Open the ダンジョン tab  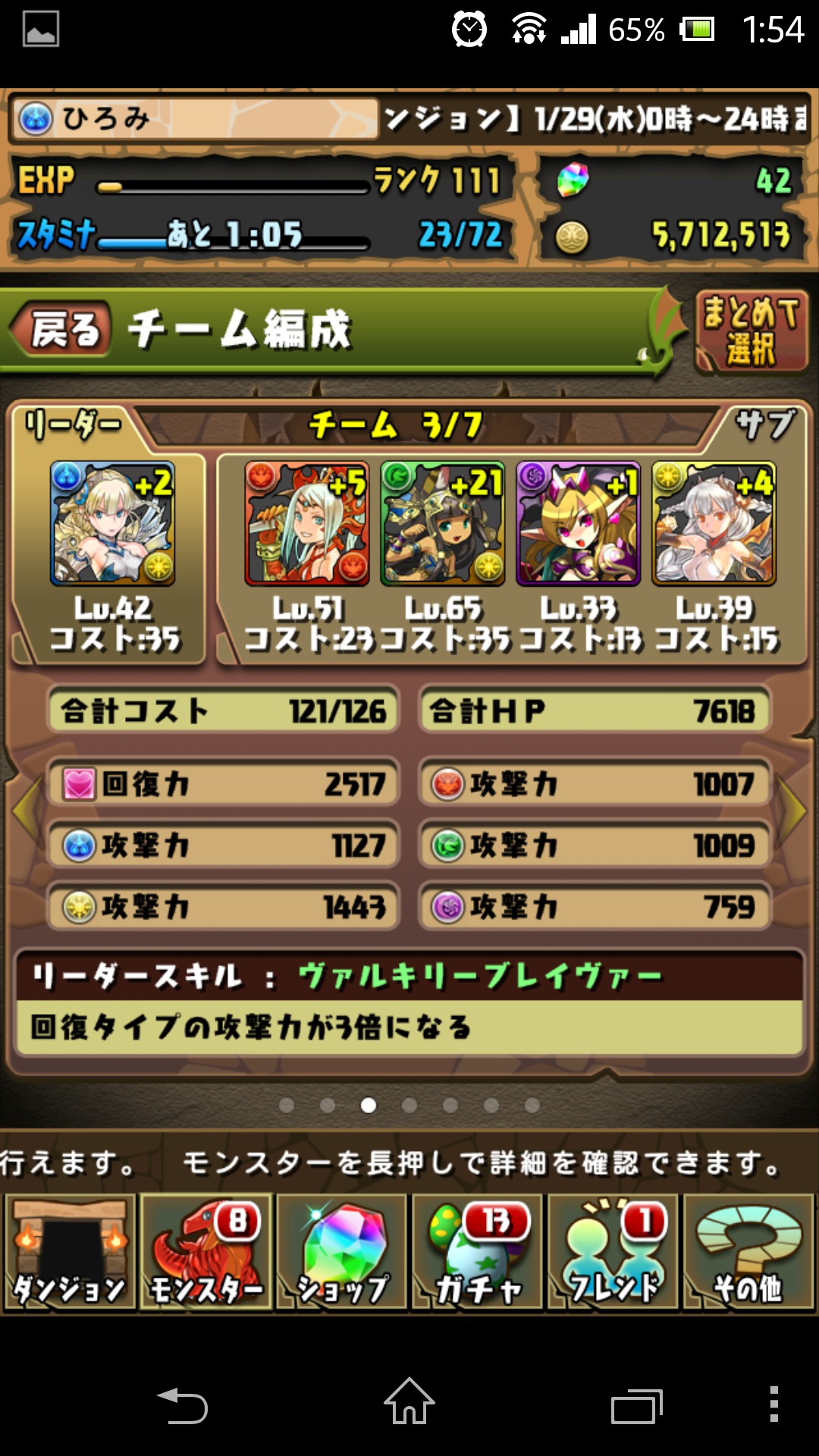pos(70,1252)
